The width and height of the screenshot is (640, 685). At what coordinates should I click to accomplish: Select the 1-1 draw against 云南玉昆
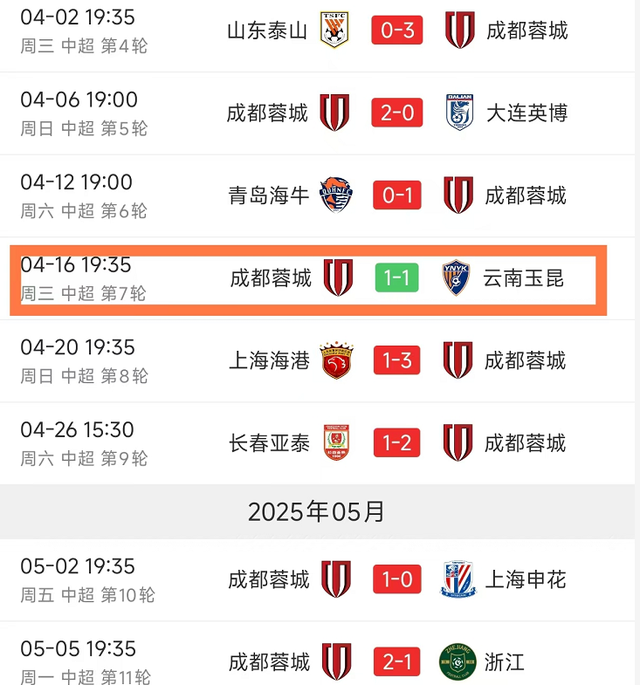396,277
